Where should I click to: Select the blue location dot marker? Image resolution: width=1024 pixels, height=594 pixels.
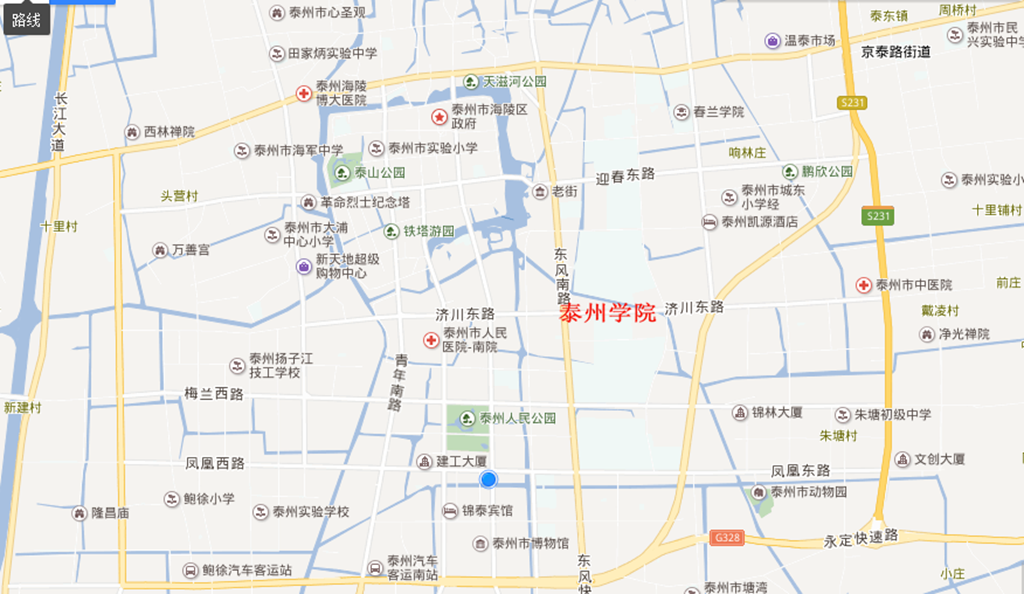tap(488, 480)
